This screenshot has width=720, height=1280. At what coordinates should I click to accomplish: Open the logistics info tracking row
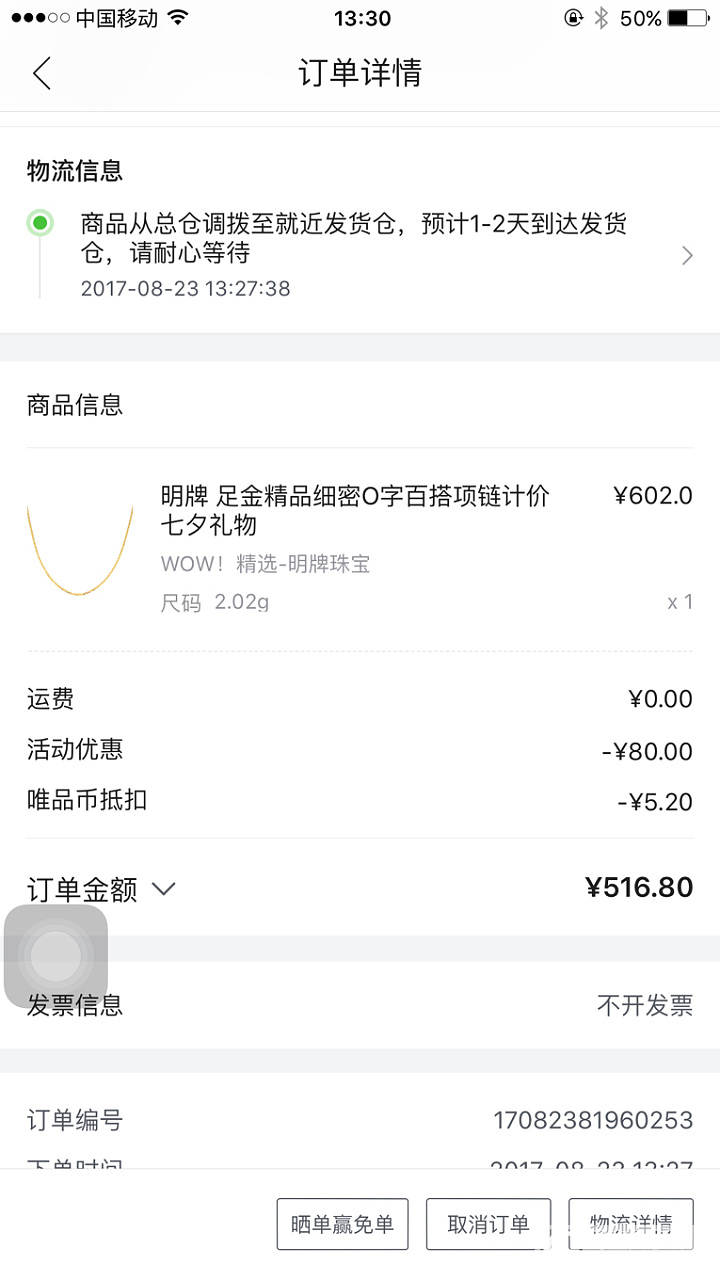click(x=360, y=255)
